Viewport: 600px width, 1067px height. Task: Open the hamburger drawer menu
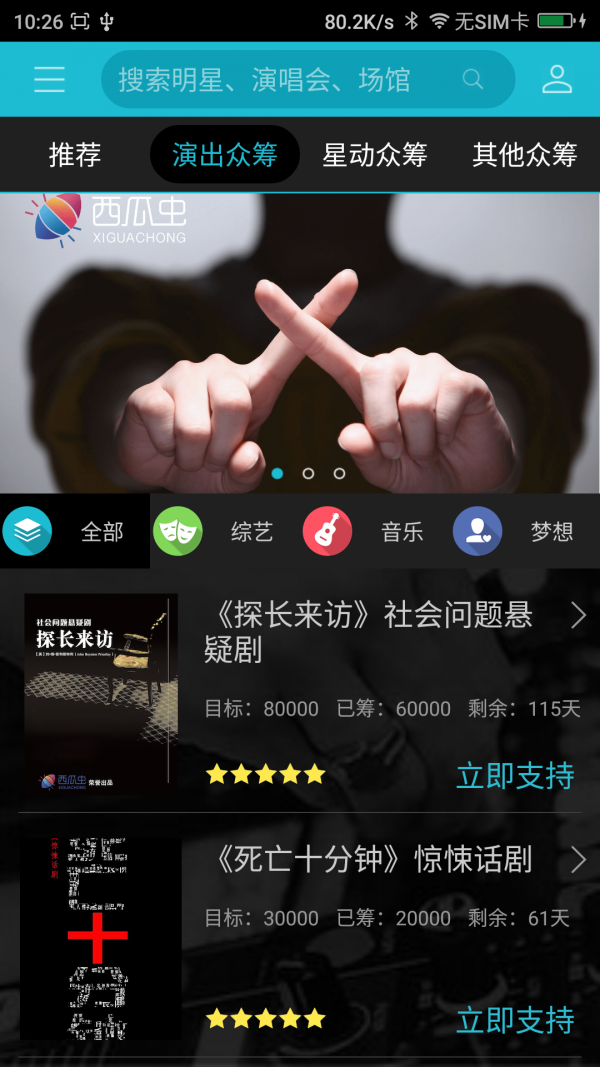(x=49, y=79)
